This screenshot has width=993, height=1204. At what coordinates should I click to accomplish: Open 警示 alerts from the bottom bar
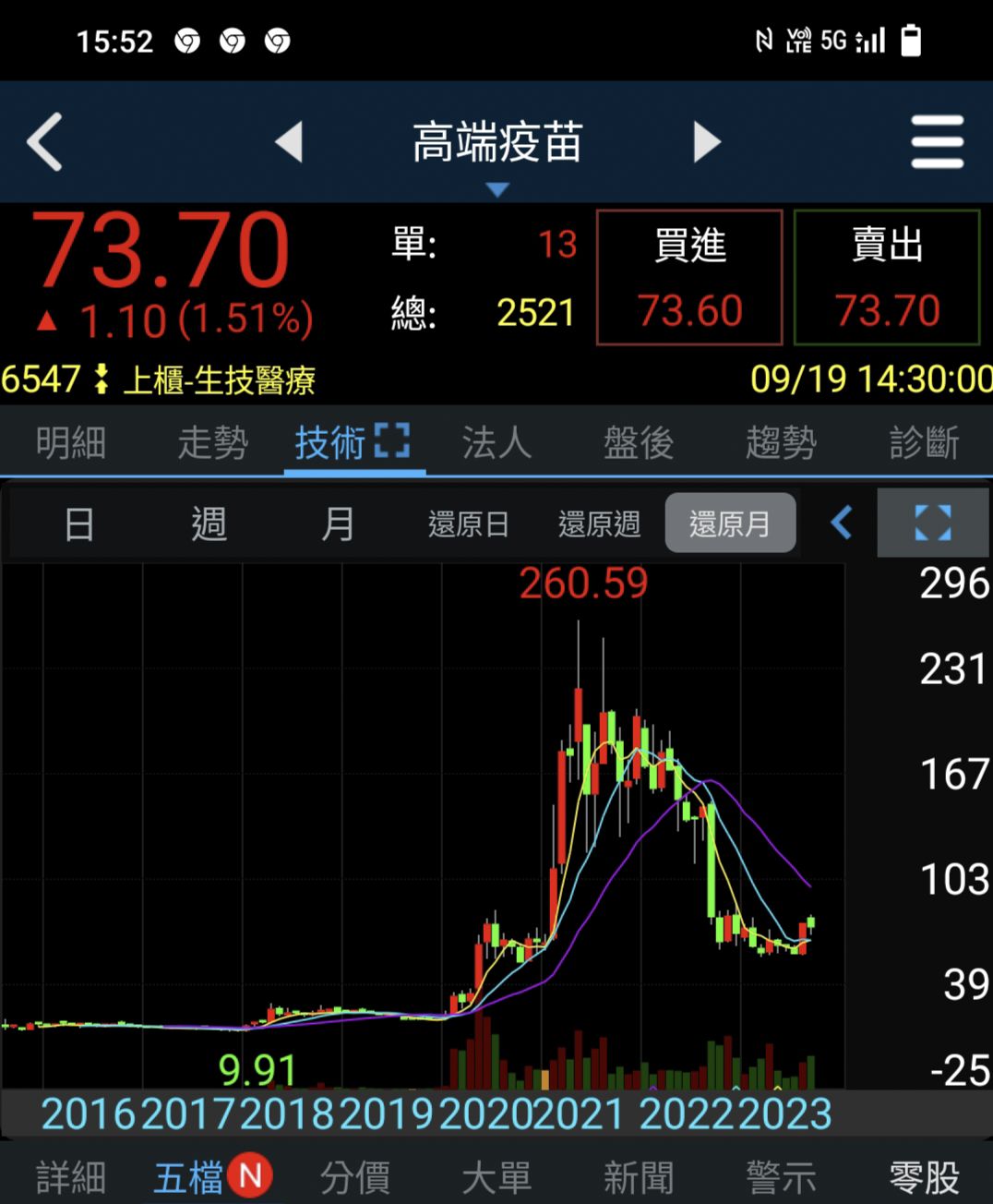point(780,1174)
